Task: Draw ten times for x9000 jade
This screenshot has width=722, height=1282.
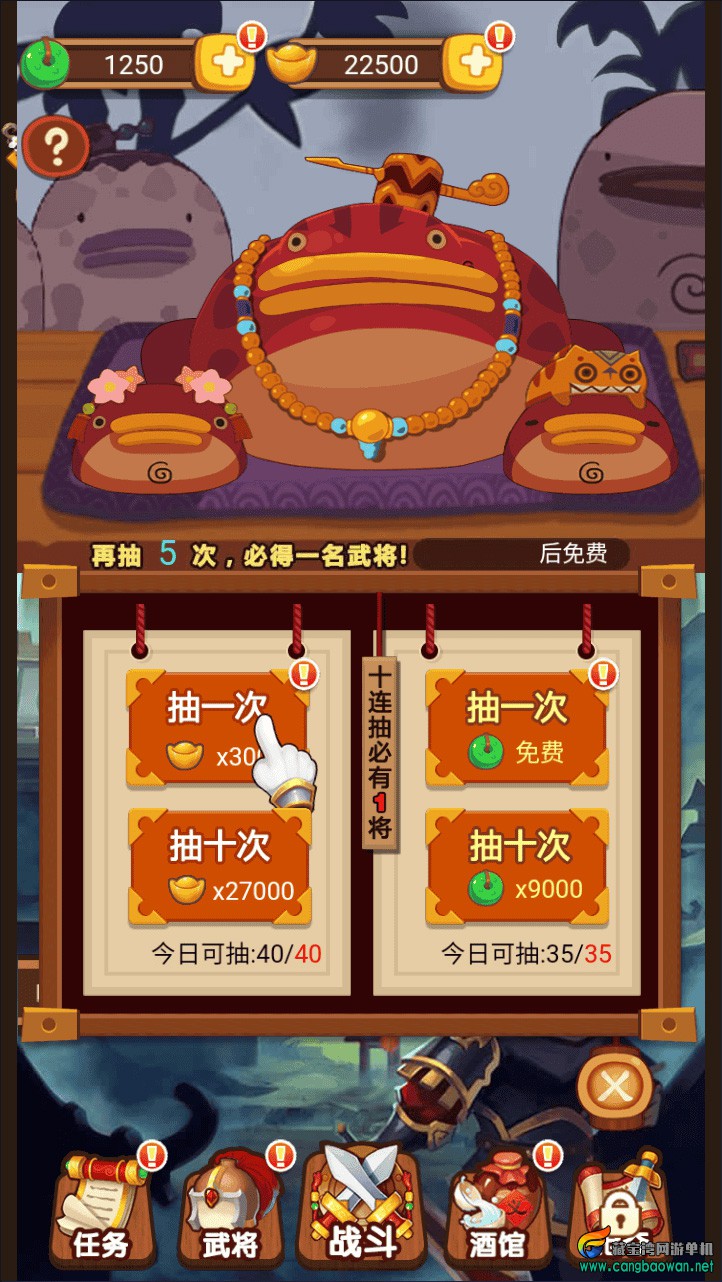Action: click(518, 866)
